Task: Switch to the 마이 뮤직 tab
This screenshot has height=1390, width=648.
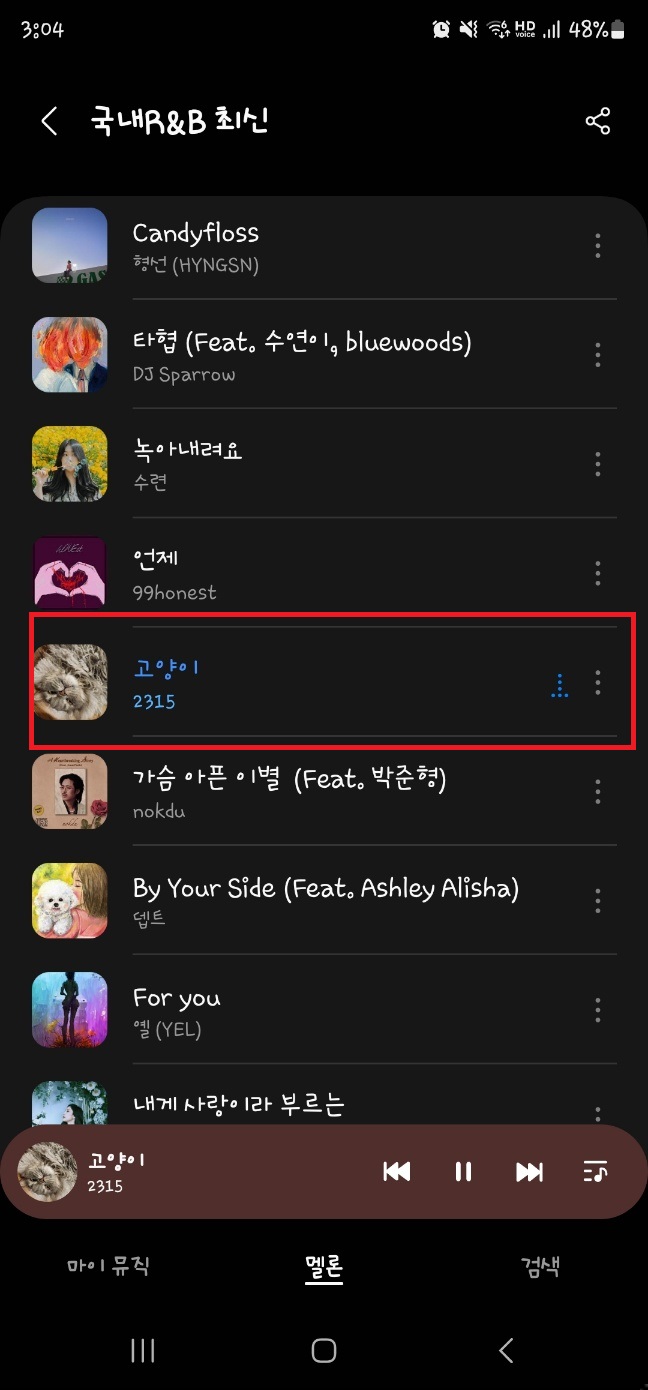Action: tap(108, 1266)
